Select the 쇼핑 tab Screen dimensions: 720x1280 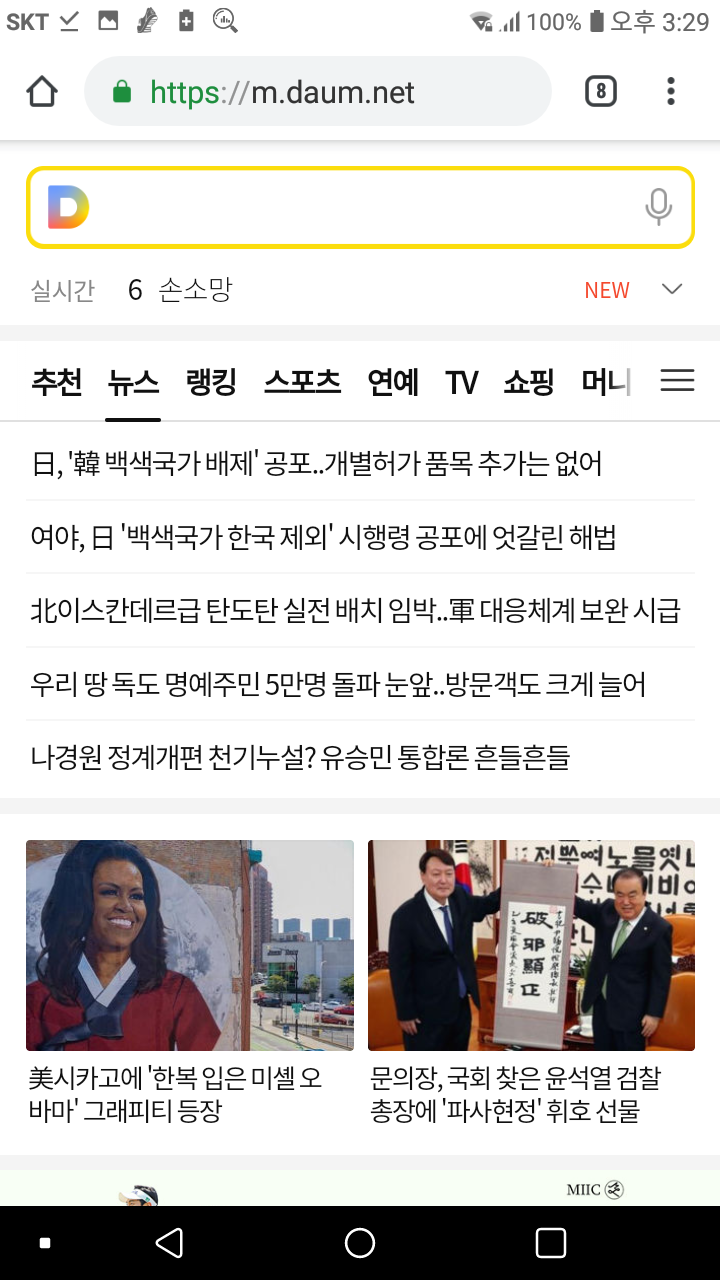[x=529, y=382]
